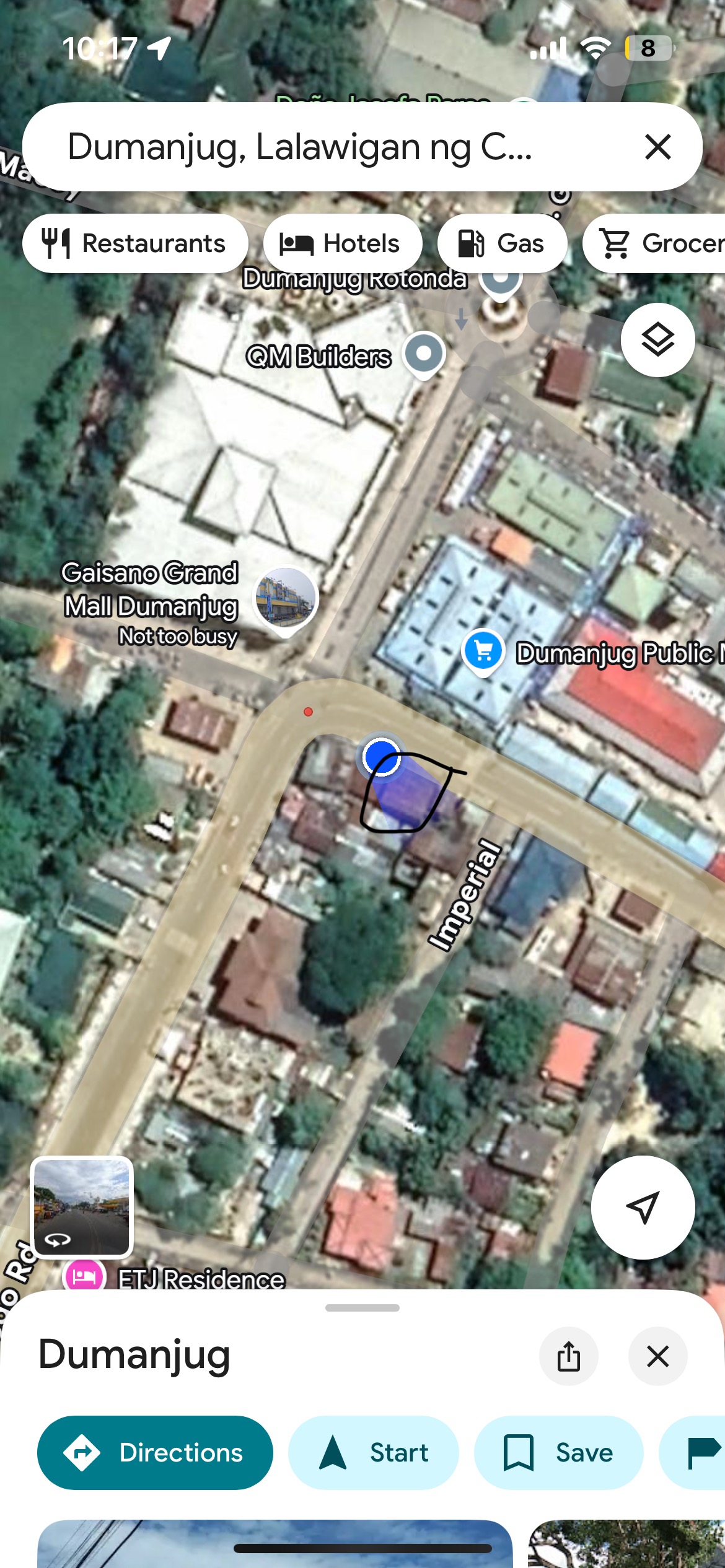This screenshot has height=1568, width=725.
Task: Select the Restaurants chip
Action: click(135, 243)
